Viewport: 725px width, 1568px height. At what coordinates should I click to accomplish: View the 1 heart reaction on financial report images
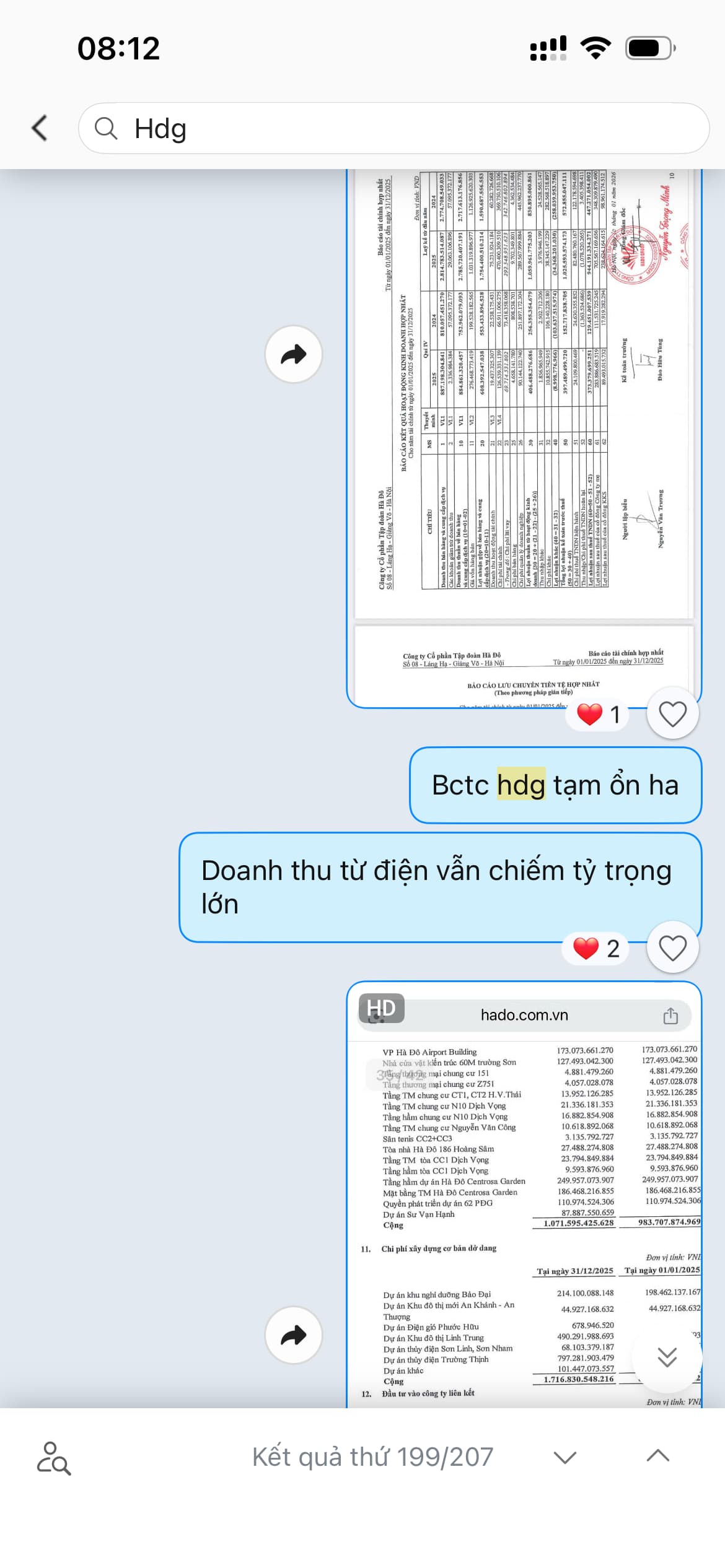click(x=598, y=714)
